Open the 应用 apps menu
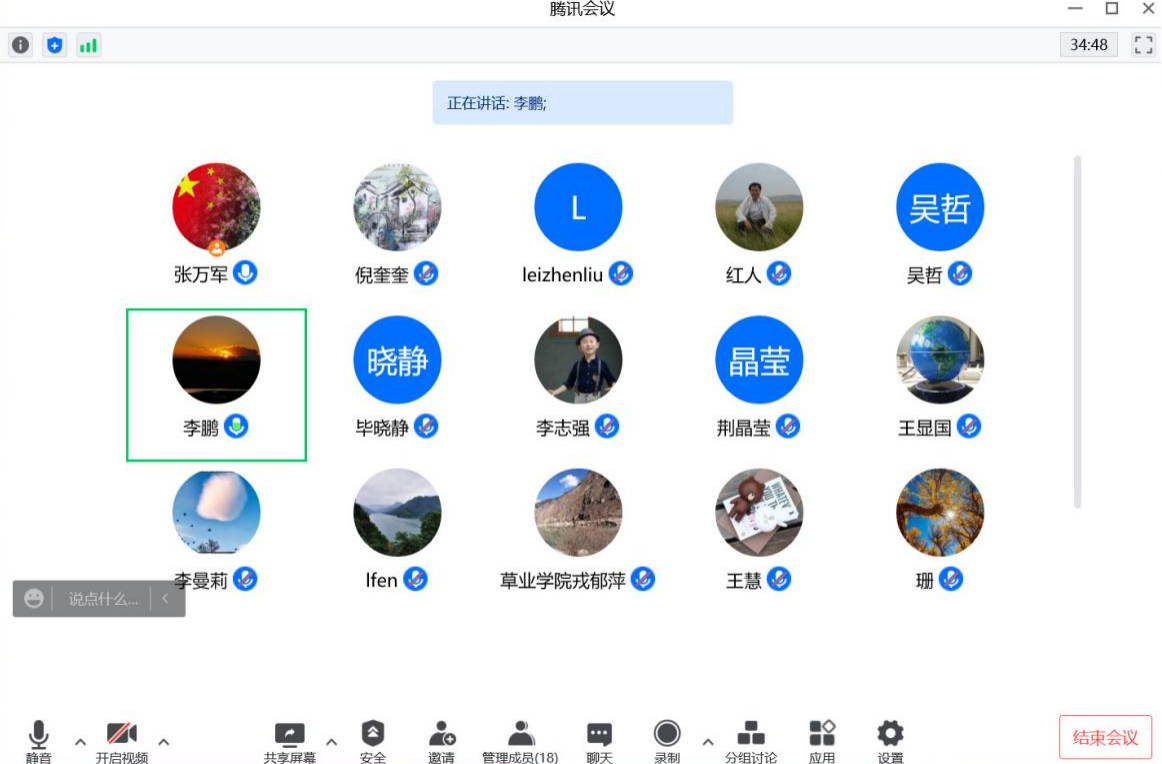The width and height of the screenshot is (1162, 764). pyautogui.click(x=822, y=740)
